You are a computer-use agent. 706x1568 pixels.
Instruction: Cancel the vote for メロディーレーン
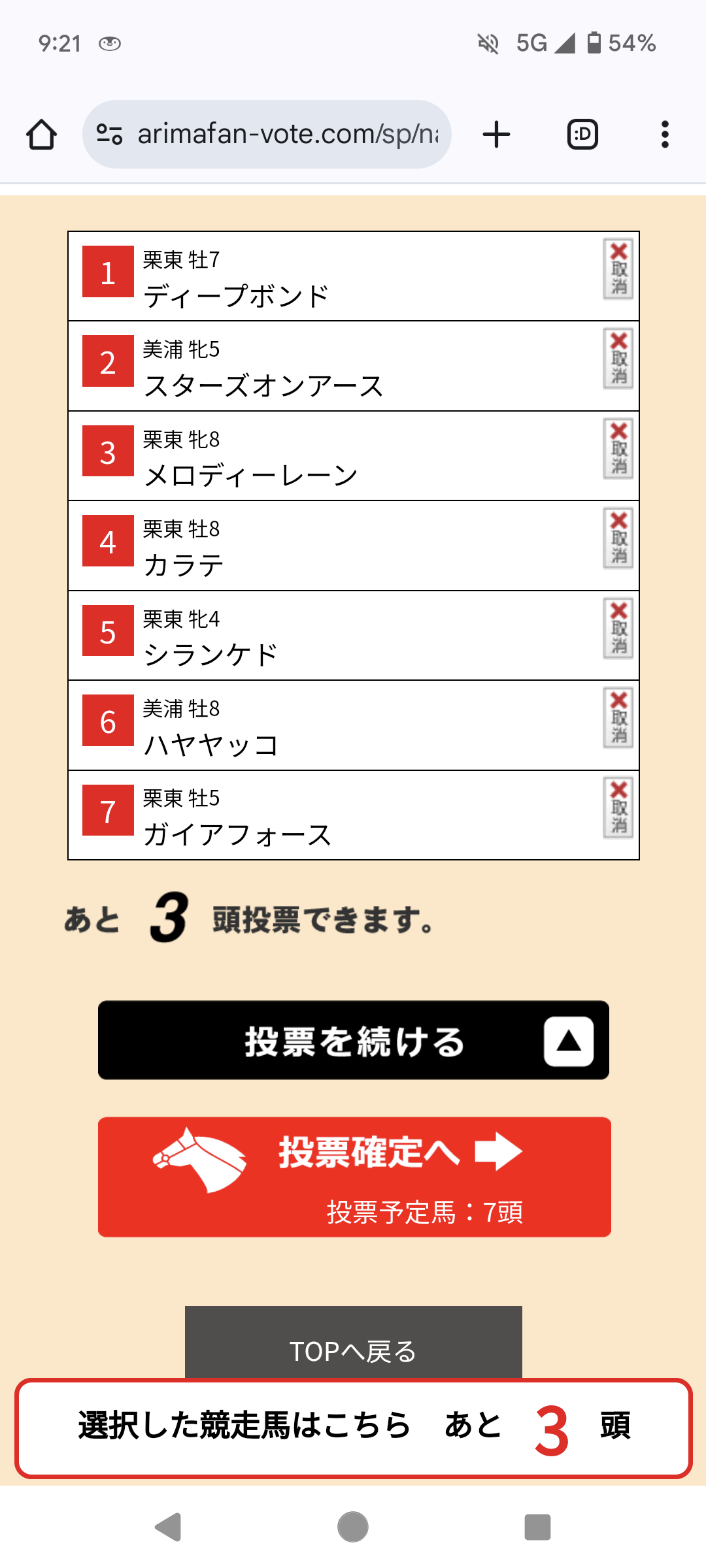click(x=618, y=449)
